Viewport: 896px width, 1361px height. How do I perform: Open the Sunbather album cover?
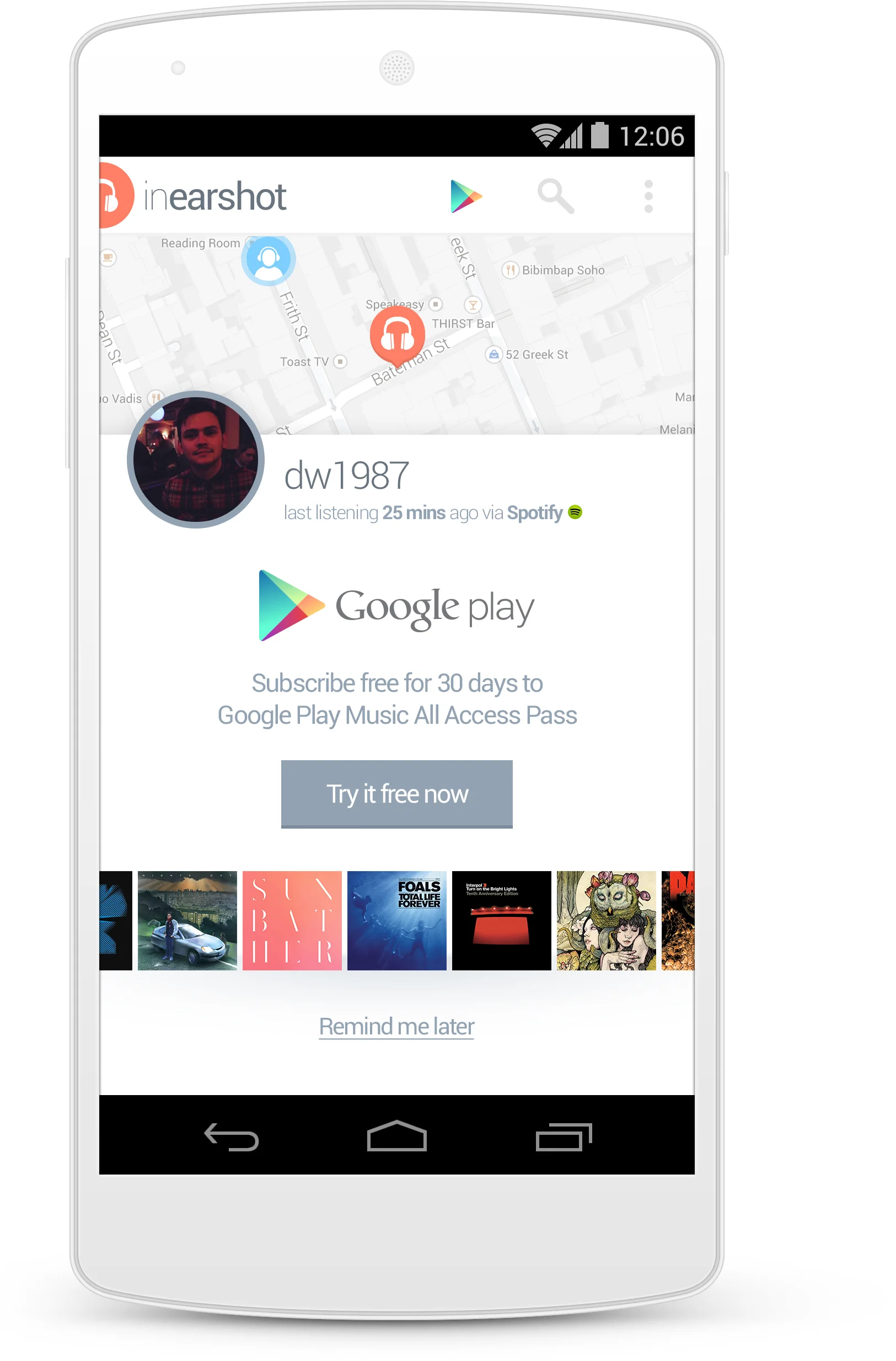click(292, 920)
